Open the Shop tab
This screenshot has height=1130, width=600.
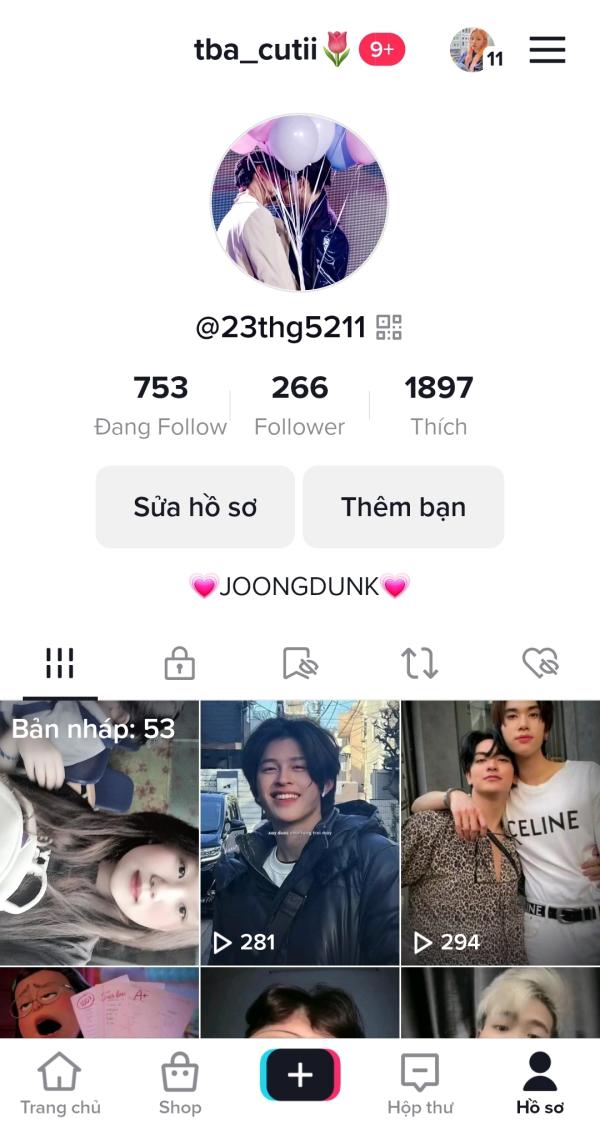180,1083
